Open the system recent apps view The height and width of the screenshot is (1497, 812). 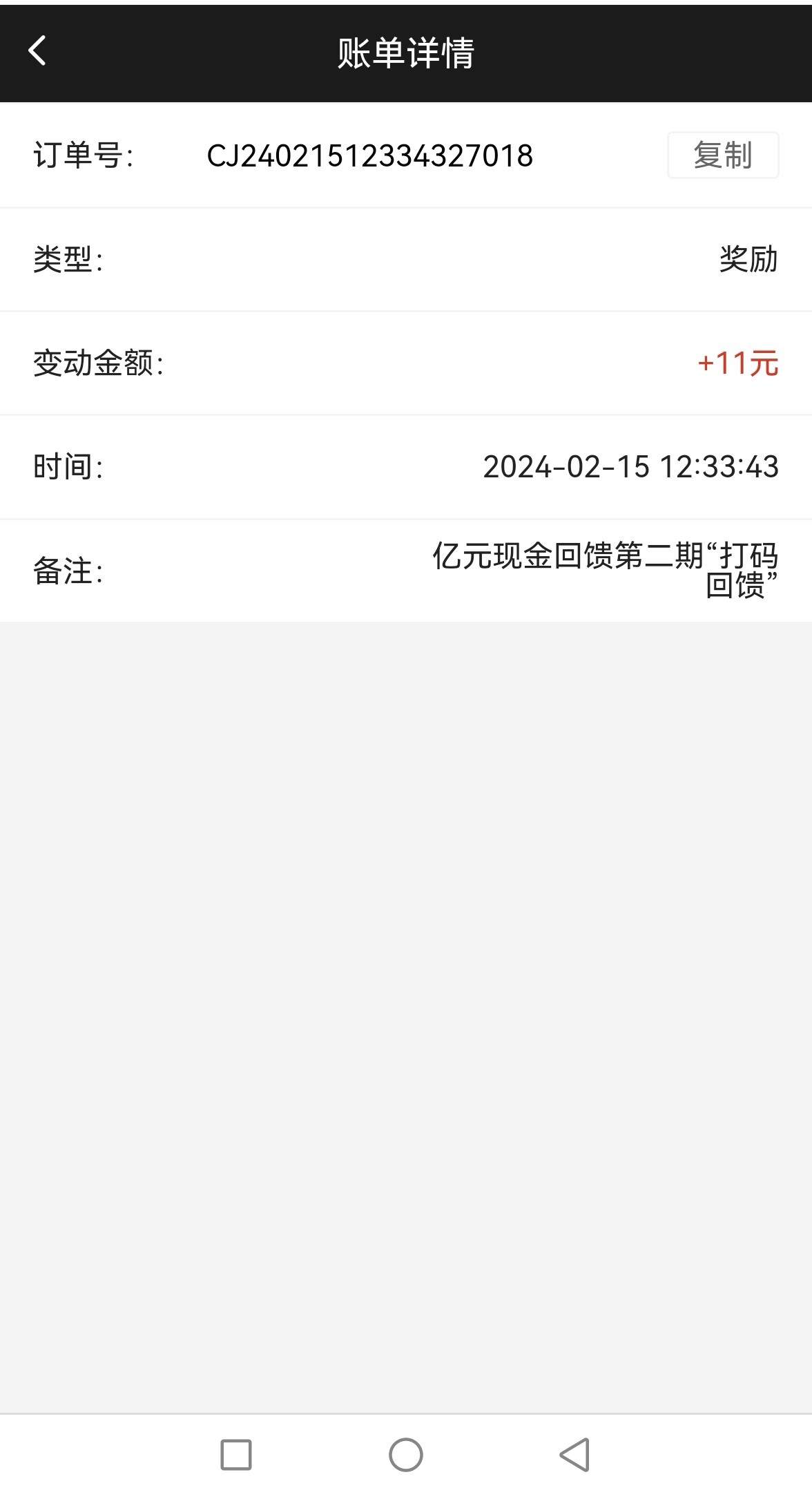click(x=235, y=1454)
